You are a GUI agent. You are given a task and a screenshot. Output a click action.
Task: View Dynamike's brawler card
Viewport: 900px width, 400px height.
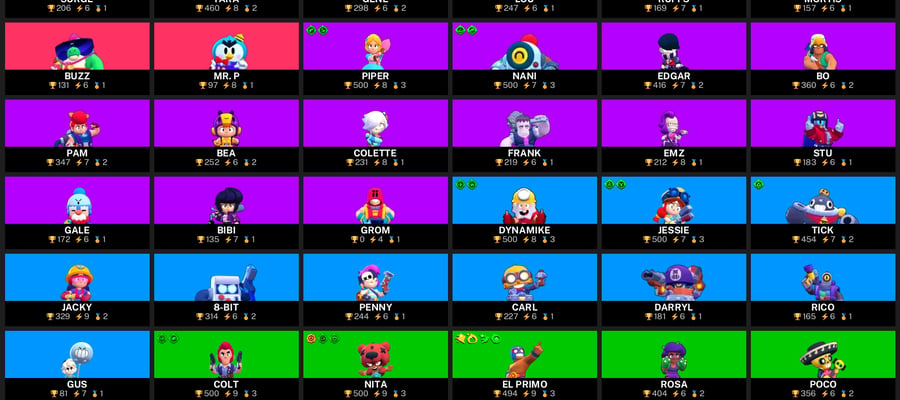525,212
